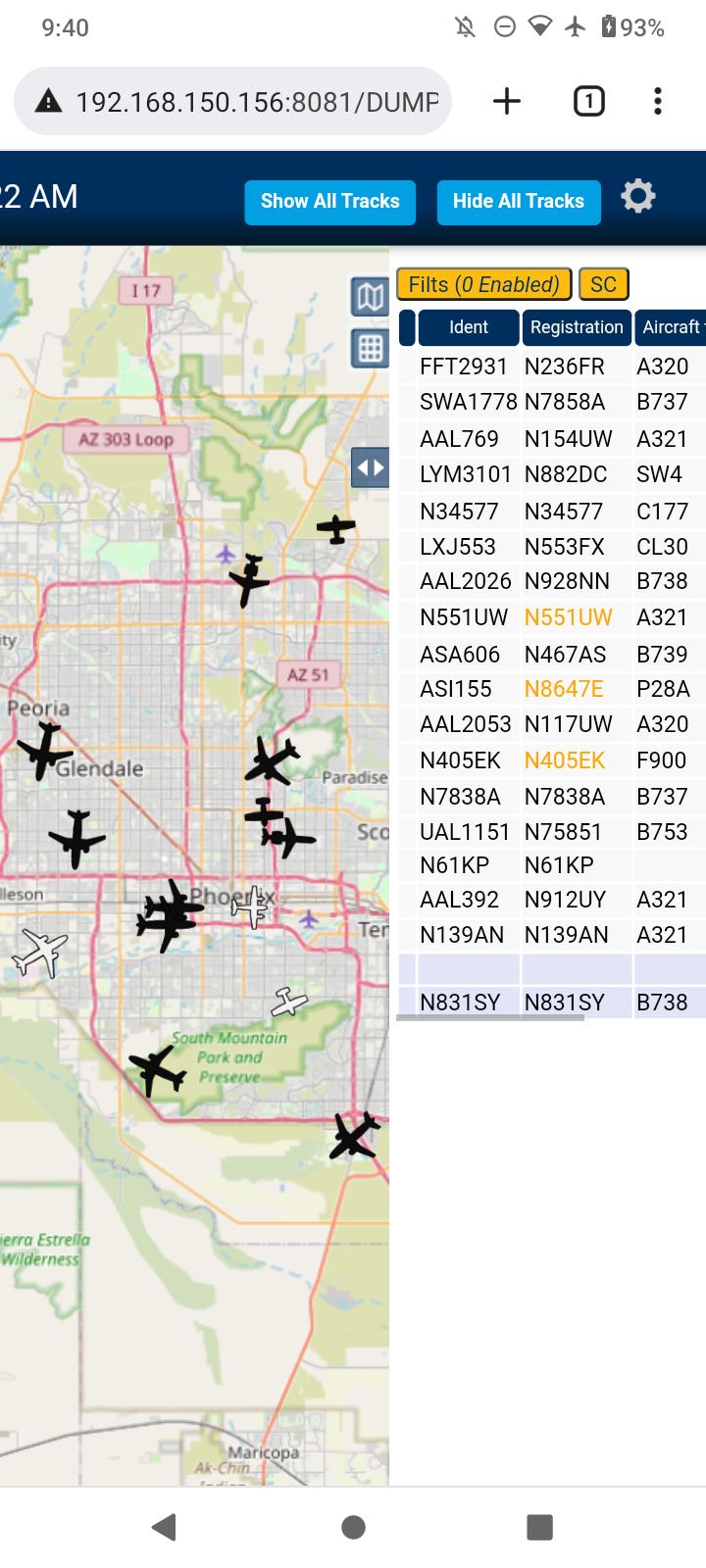Viewport: 706px width, 1568px height.
Task: Open the browser overflow menu
Action: pos(658,101)
